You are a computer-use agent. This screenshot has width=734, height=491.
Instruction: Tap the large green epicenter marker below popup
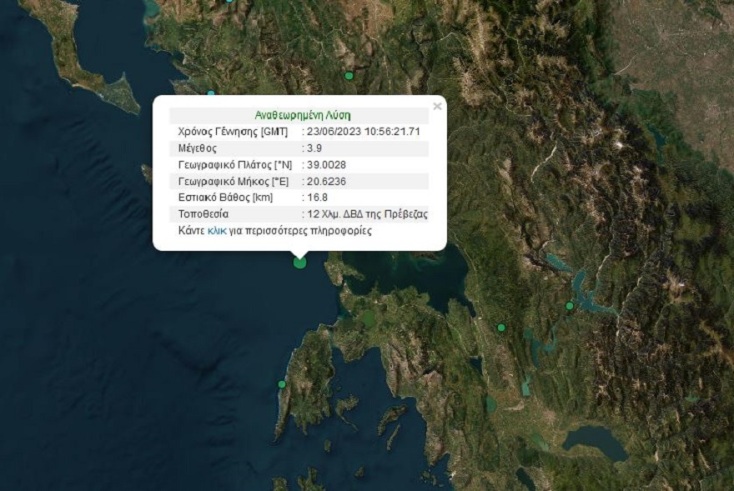coord(299,262)
